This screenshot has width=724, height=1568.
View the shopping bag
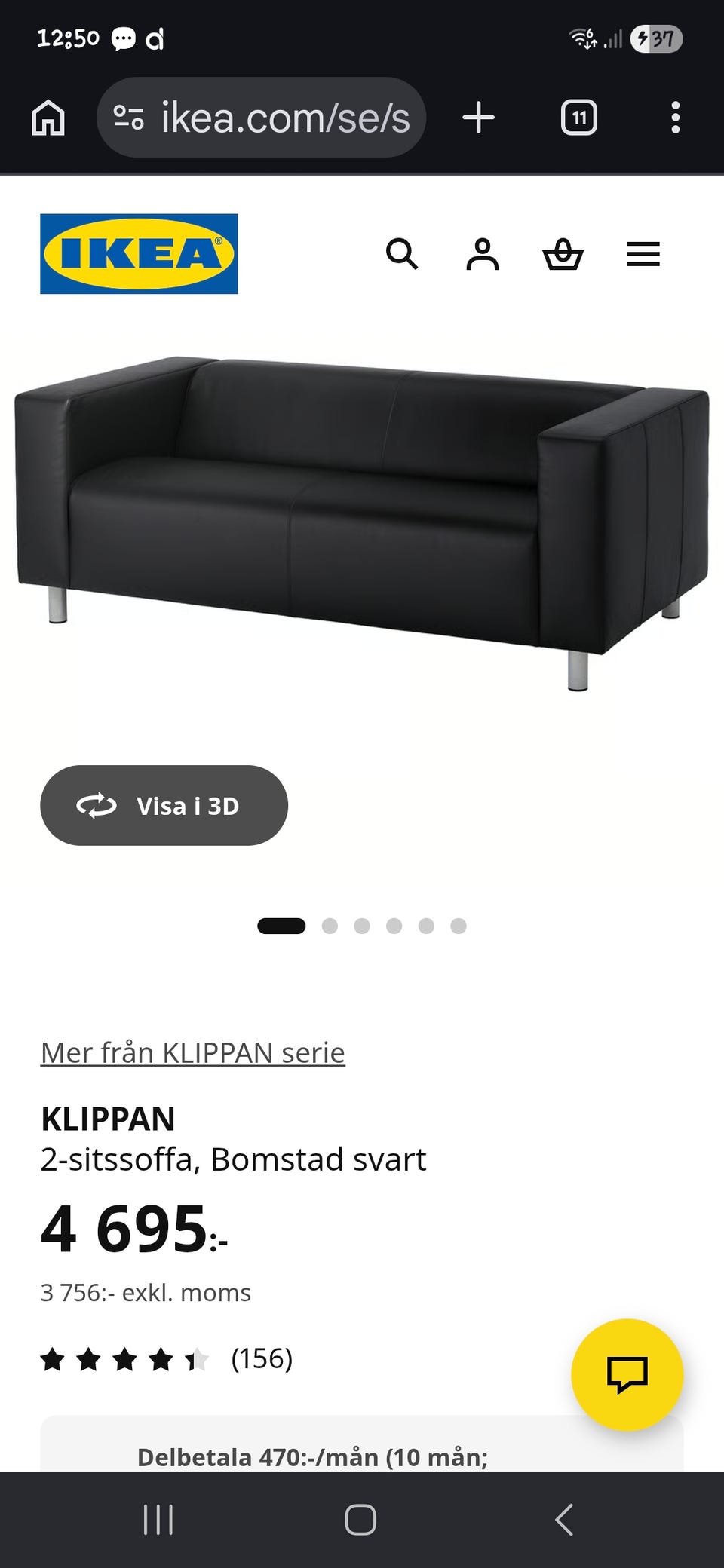click(x=563, y=254)
